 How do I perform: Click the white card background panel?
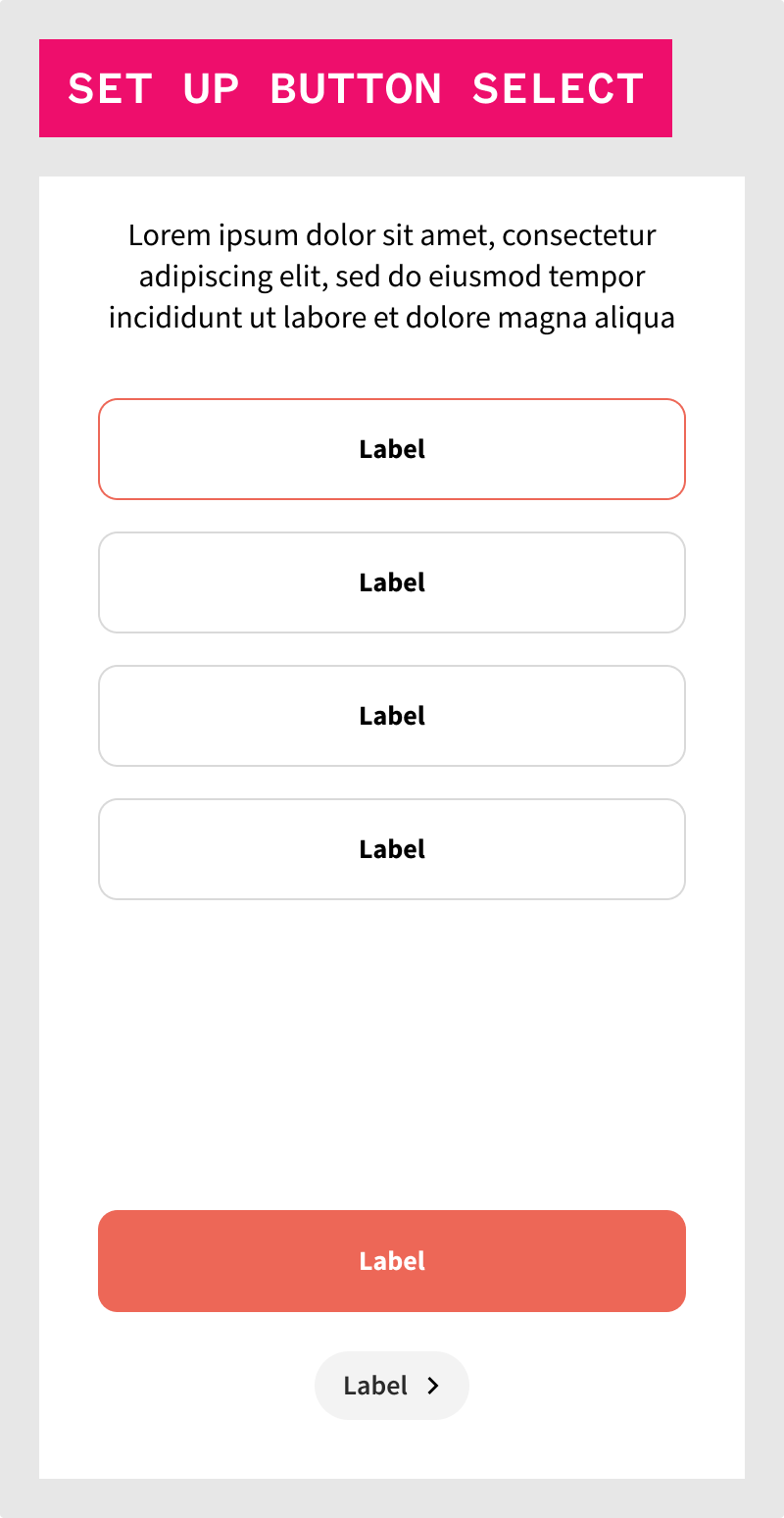pos(392,1059)
